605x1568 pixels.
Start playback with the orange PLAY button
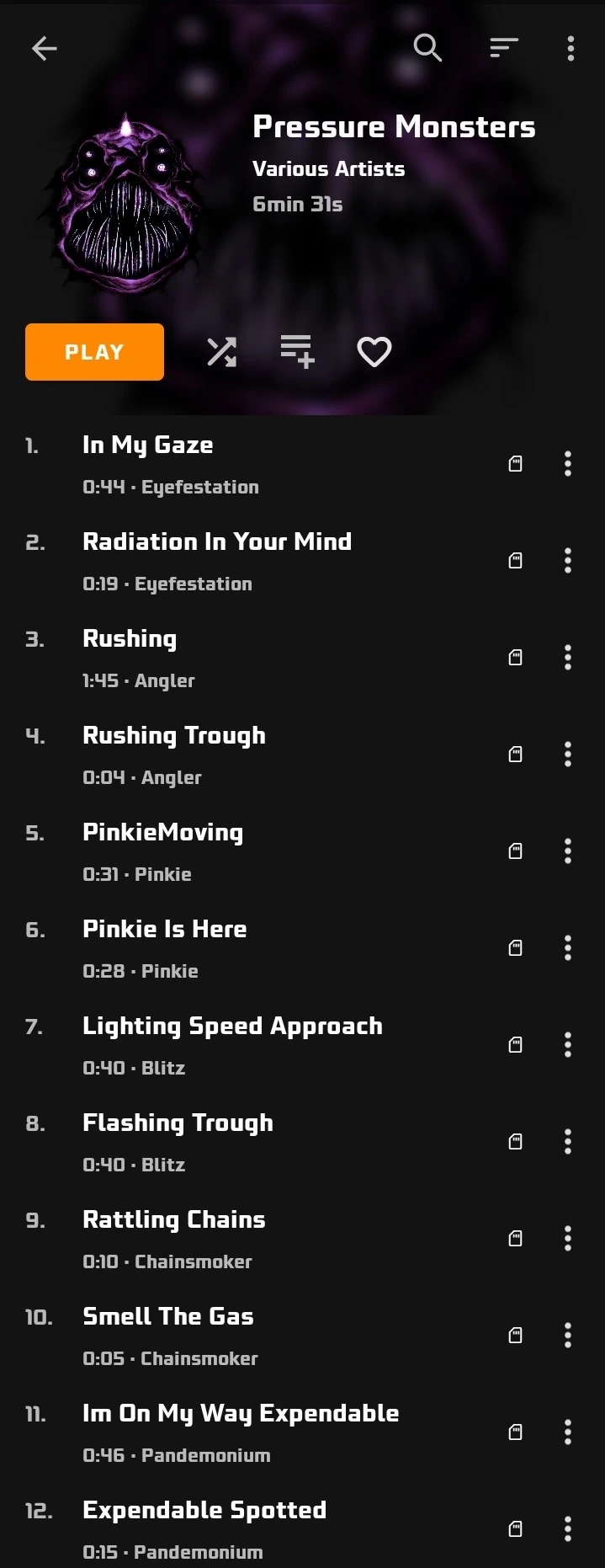(94, 352)
